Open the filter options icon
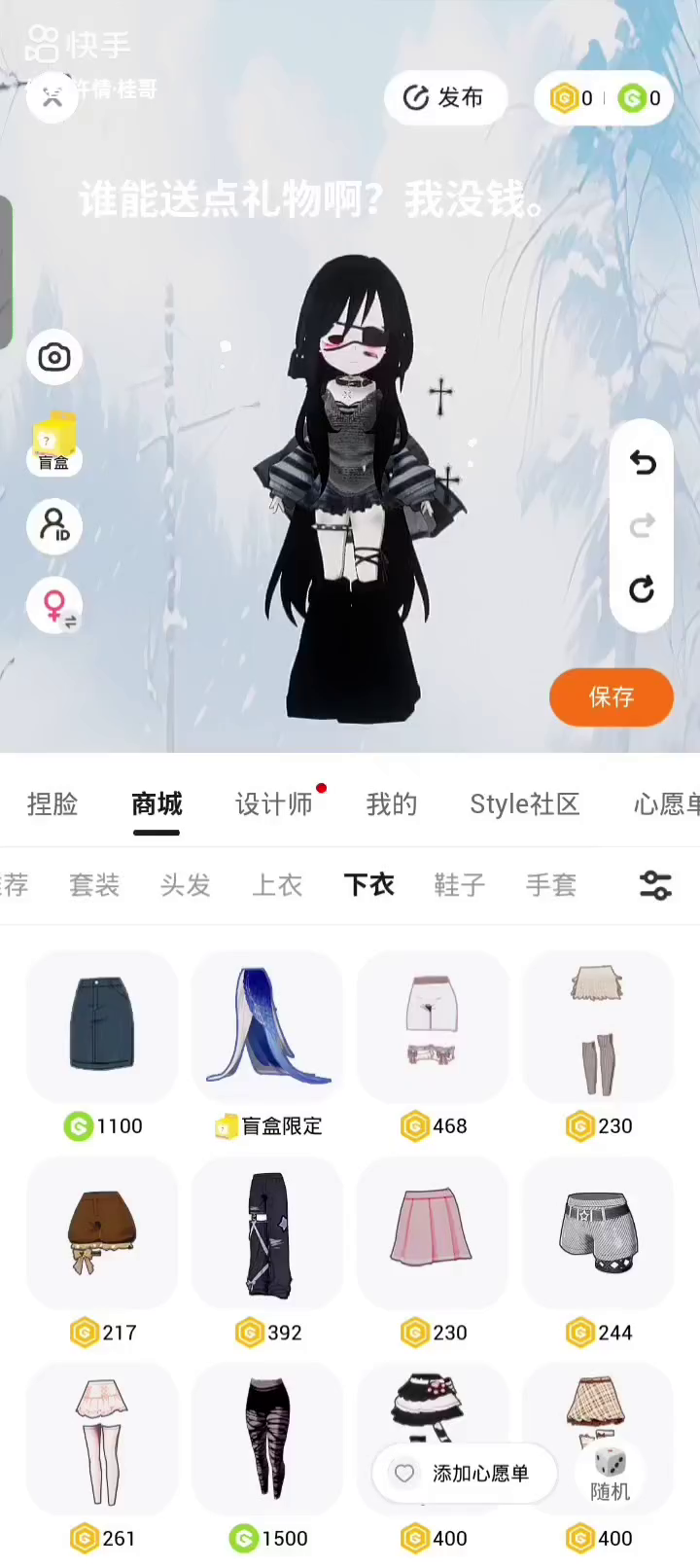The height and width of the screenshot is (1568, 700). [655, 885]
